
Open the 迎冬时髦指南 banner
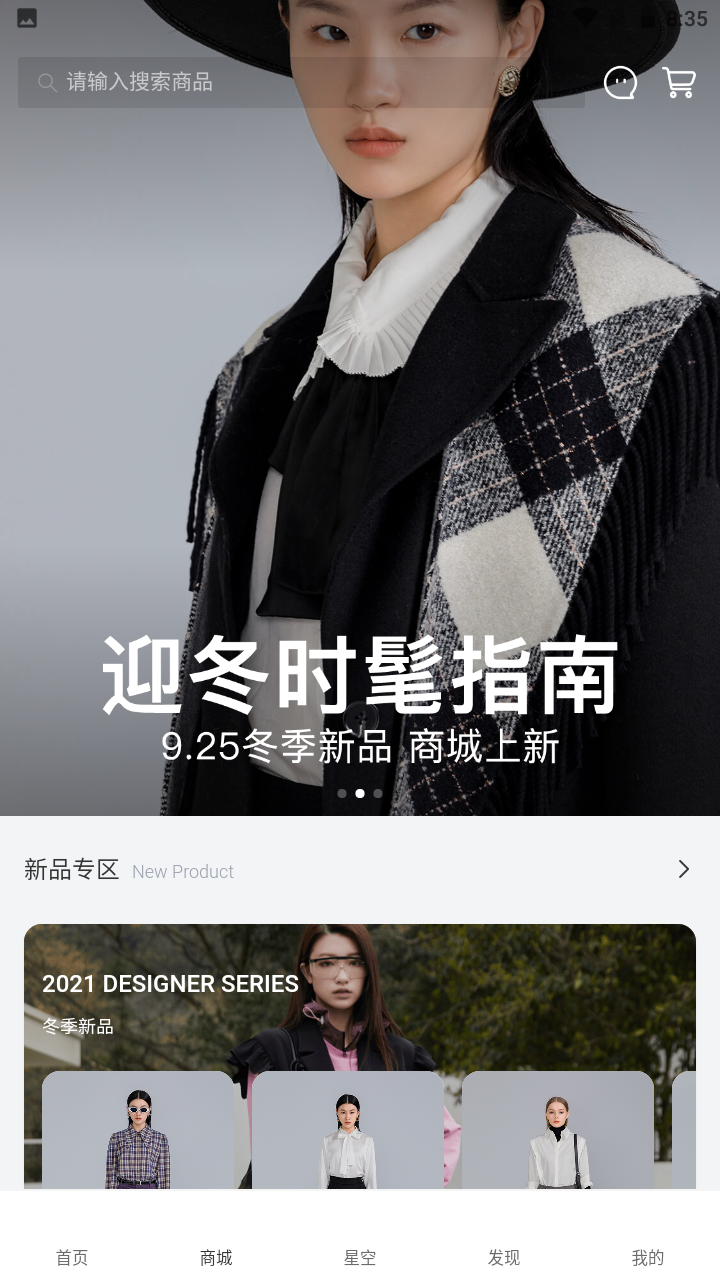360,500
